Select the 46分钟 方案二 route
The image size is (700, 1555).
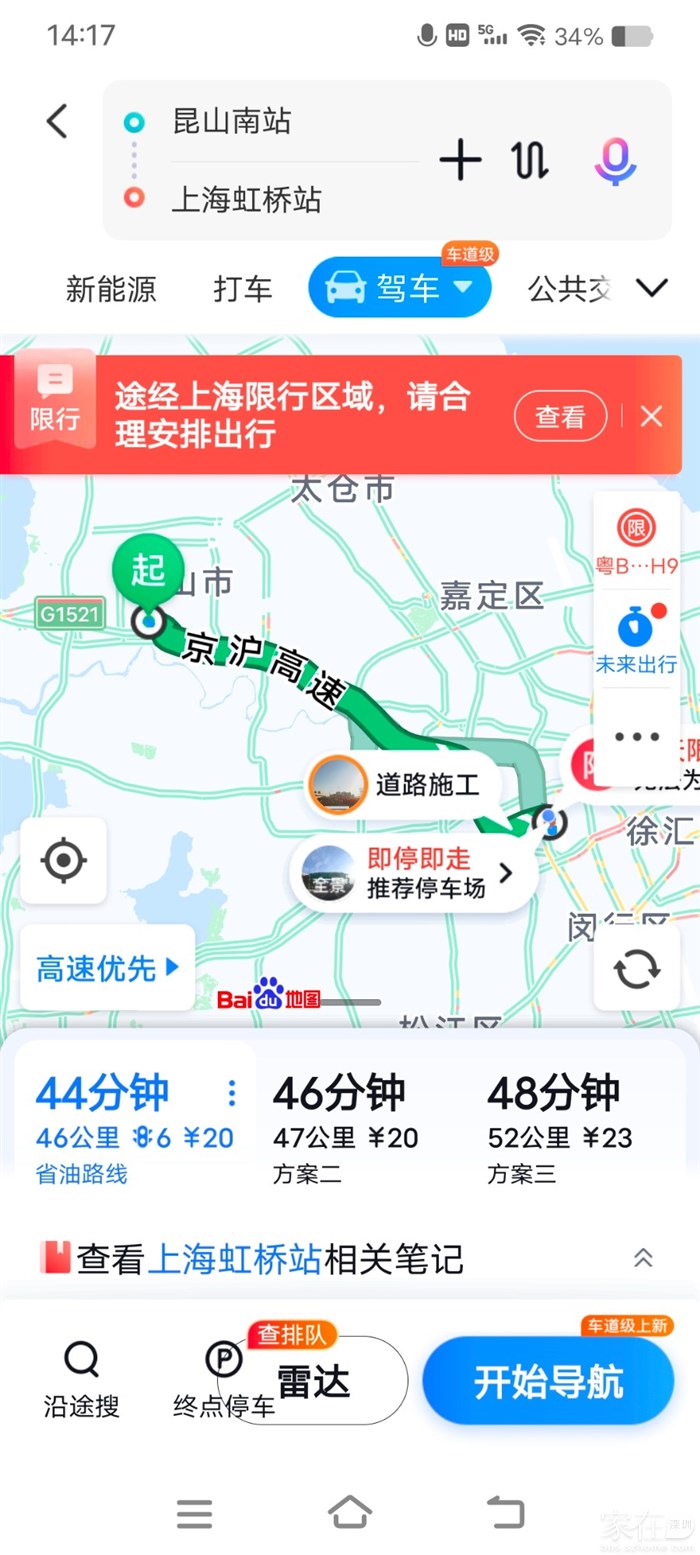pyautogui.click(x=346, y=1128)
